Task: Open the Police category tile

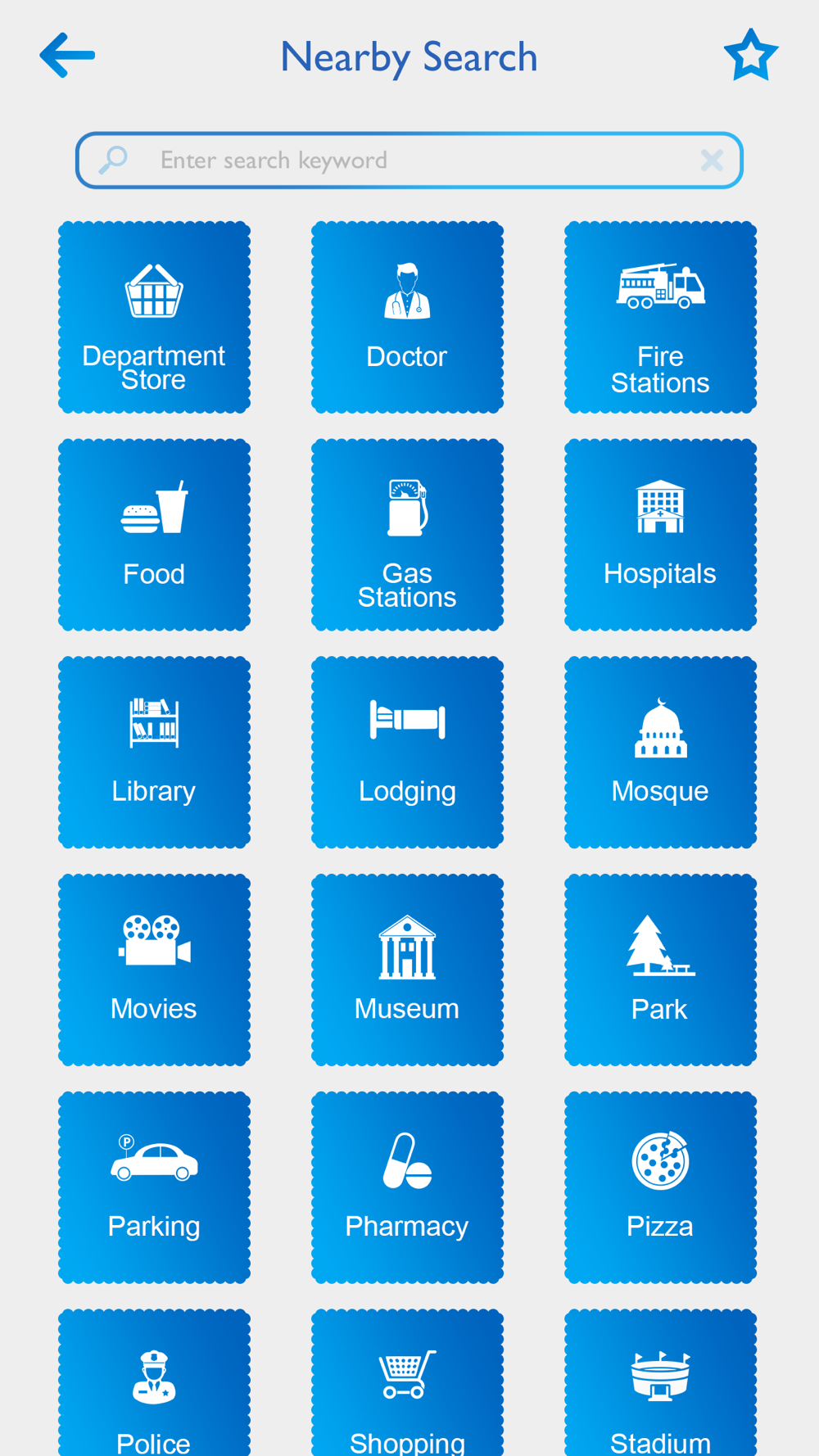Action: (x=154, y=1382)
